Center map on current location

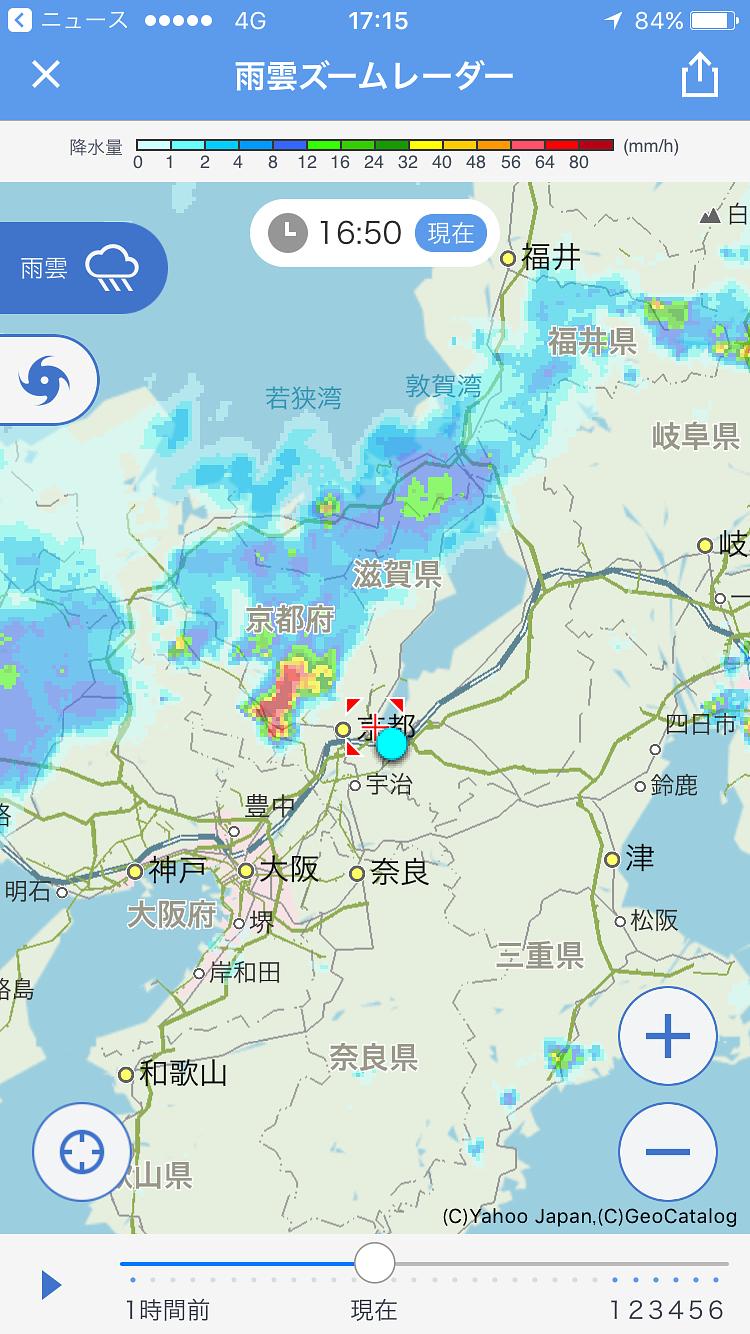point(82,1152)
